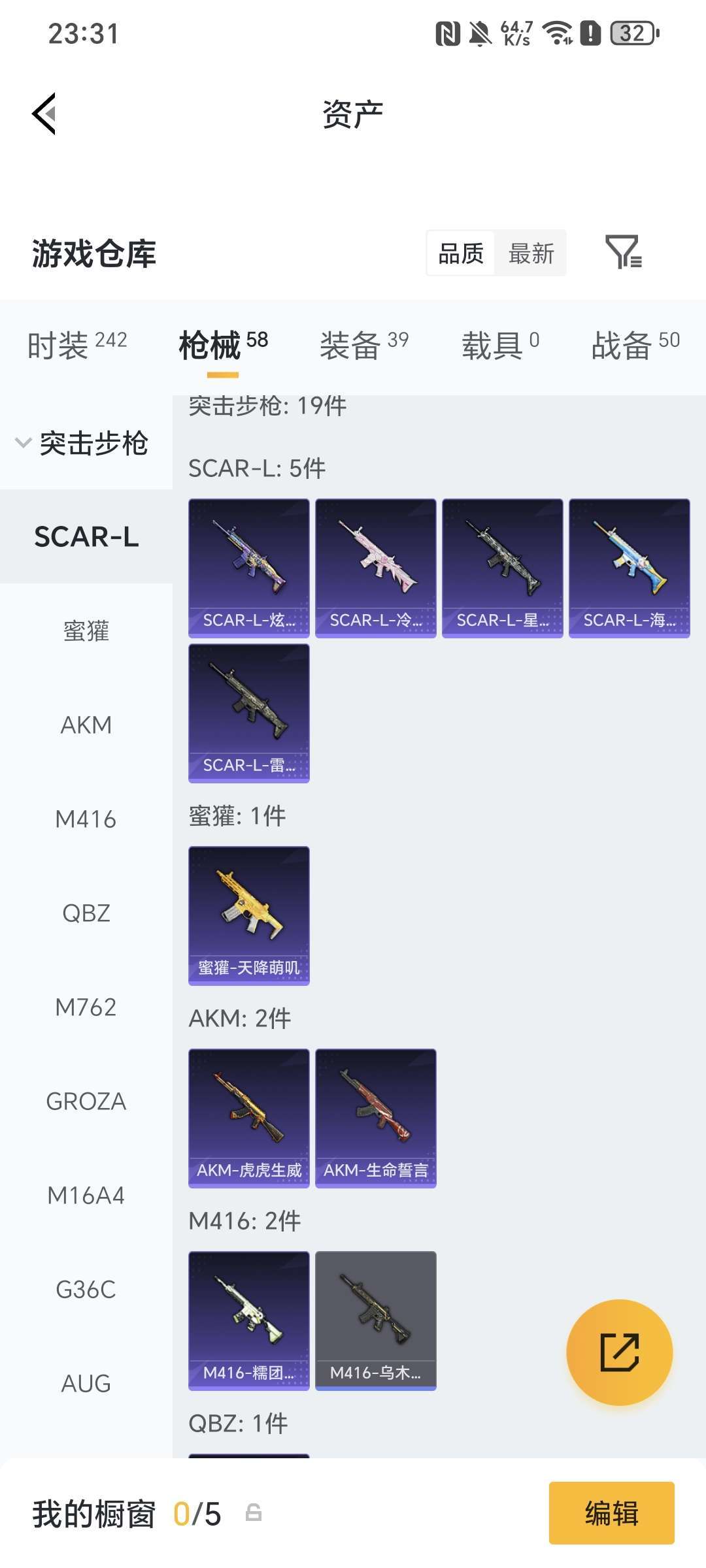Open the 蜜獾-天降萌叽 skin
The height and width of the screenshot is (1568, 706).
click(x=249, y=915)
